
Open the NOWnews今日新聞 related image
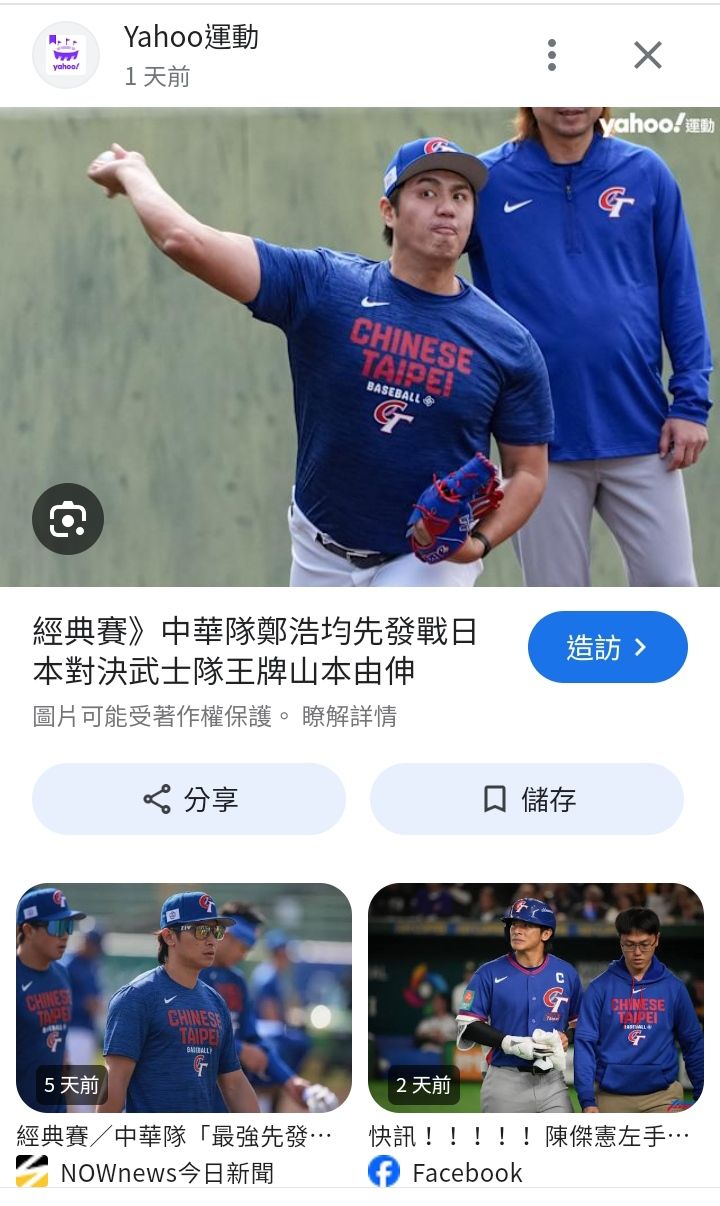pos(184,998)
